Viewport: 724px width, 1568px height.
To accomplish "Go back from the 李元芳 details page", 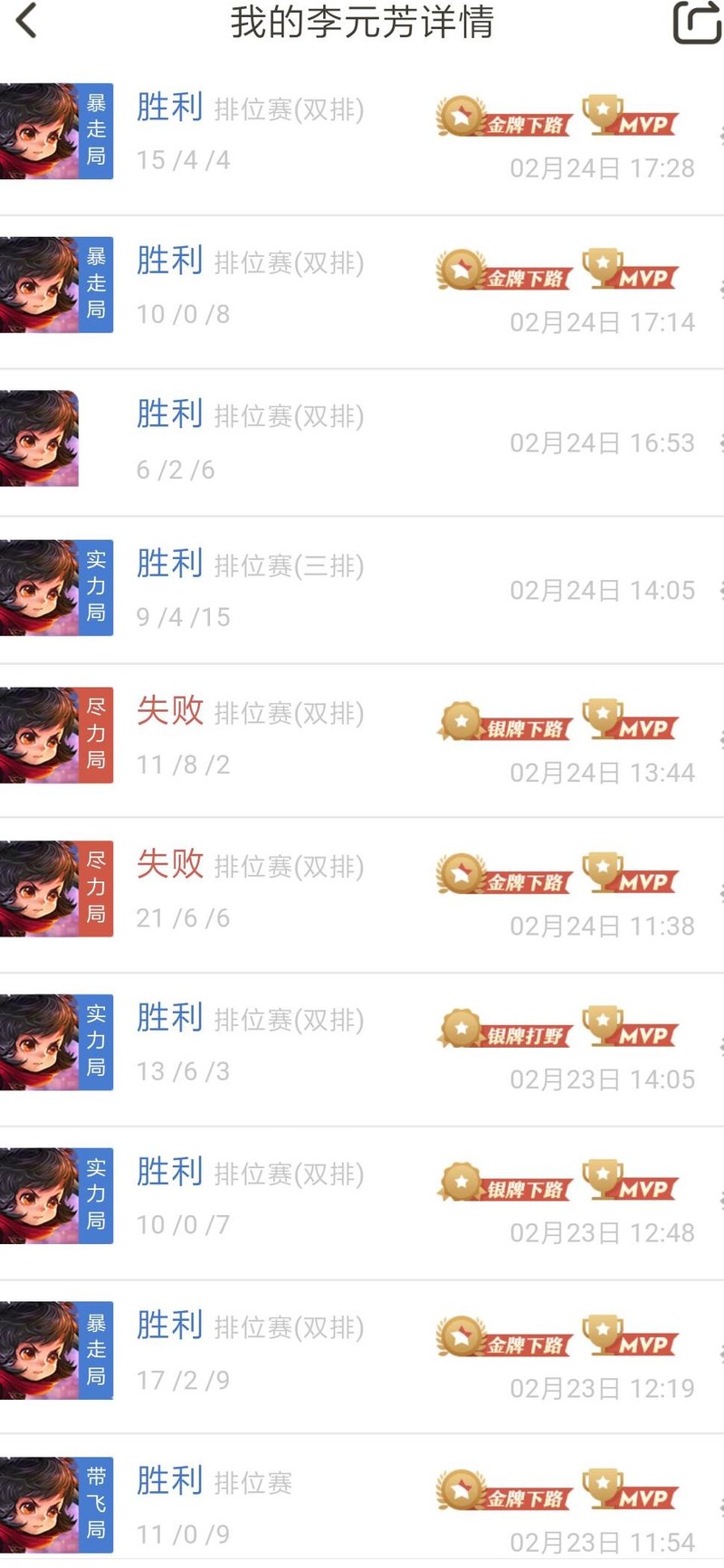I will [x=27, y=22].
